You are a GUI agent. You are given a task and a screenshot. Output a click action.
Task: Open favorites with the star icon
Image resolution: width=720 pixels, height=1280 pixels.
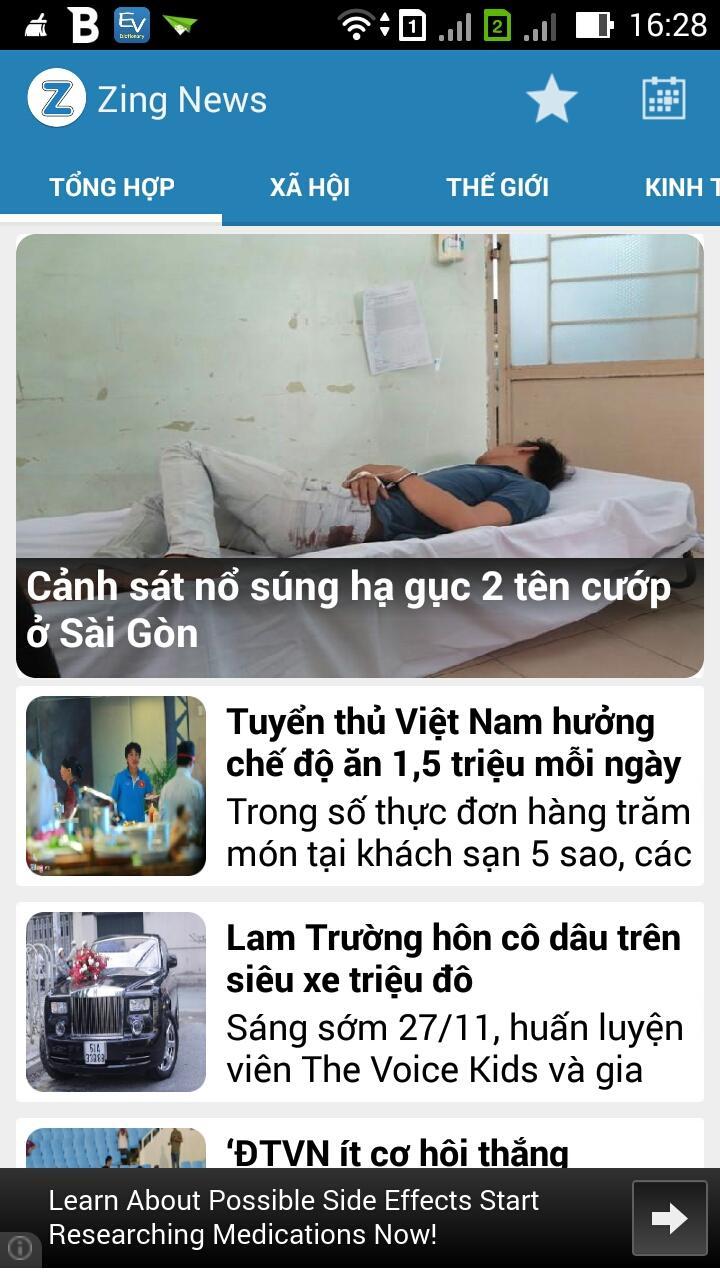click(x=552, y=97)
